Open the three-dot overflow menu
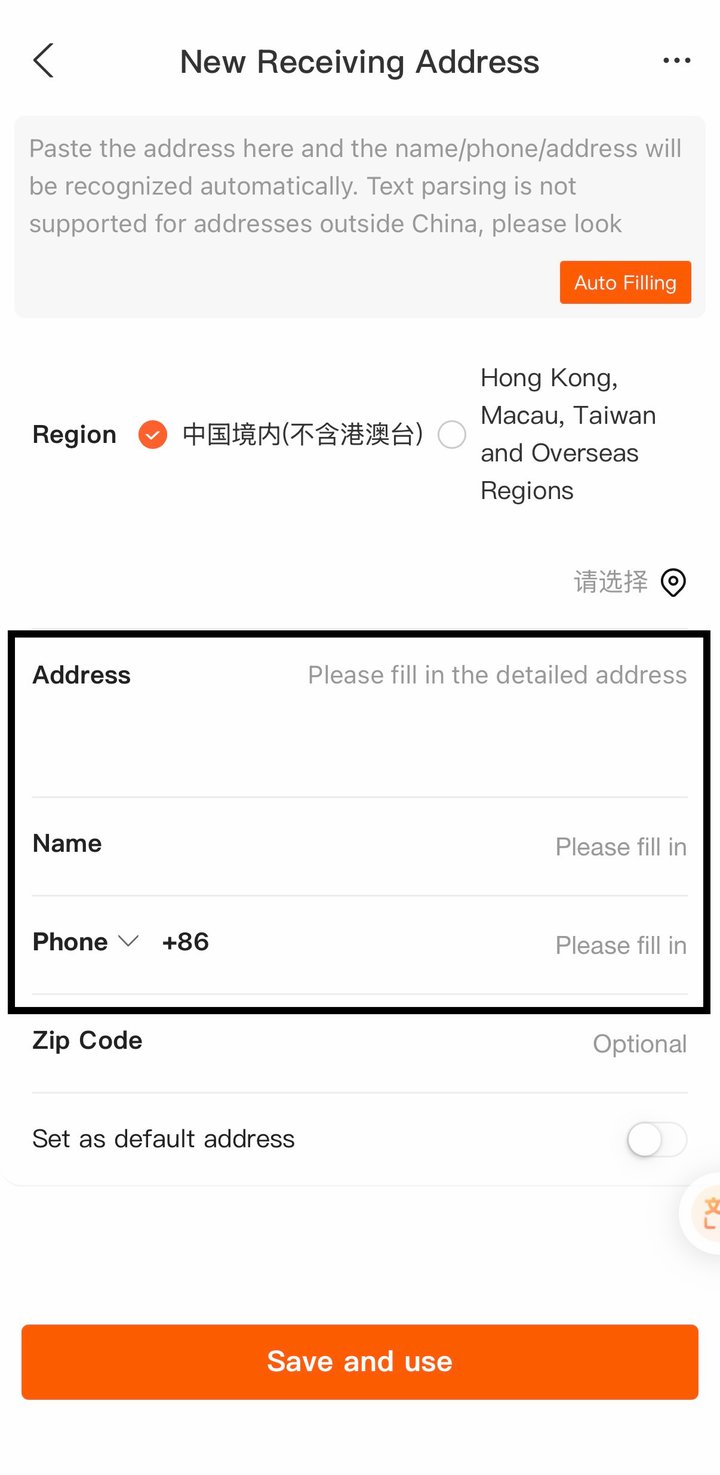Image resolution: width=720 pixels, height=1475 pixels. click(x=677, y=61)
